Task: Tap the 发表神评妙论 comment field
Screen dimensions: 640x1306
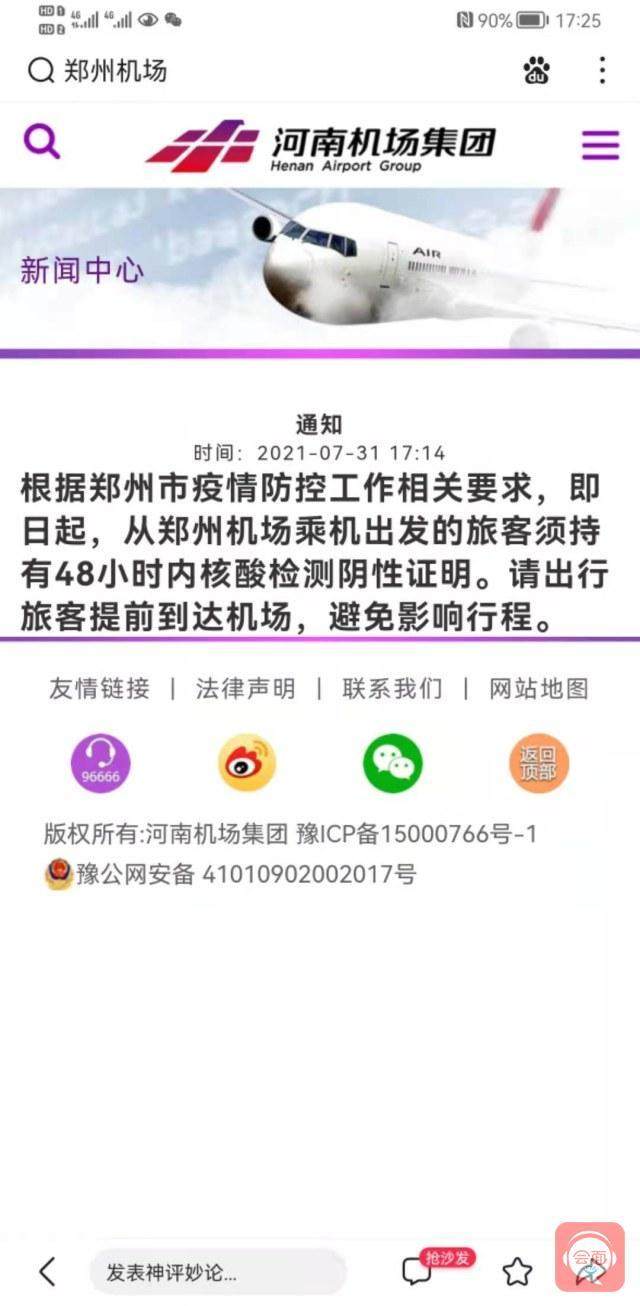Action: tap(217, 1272)
